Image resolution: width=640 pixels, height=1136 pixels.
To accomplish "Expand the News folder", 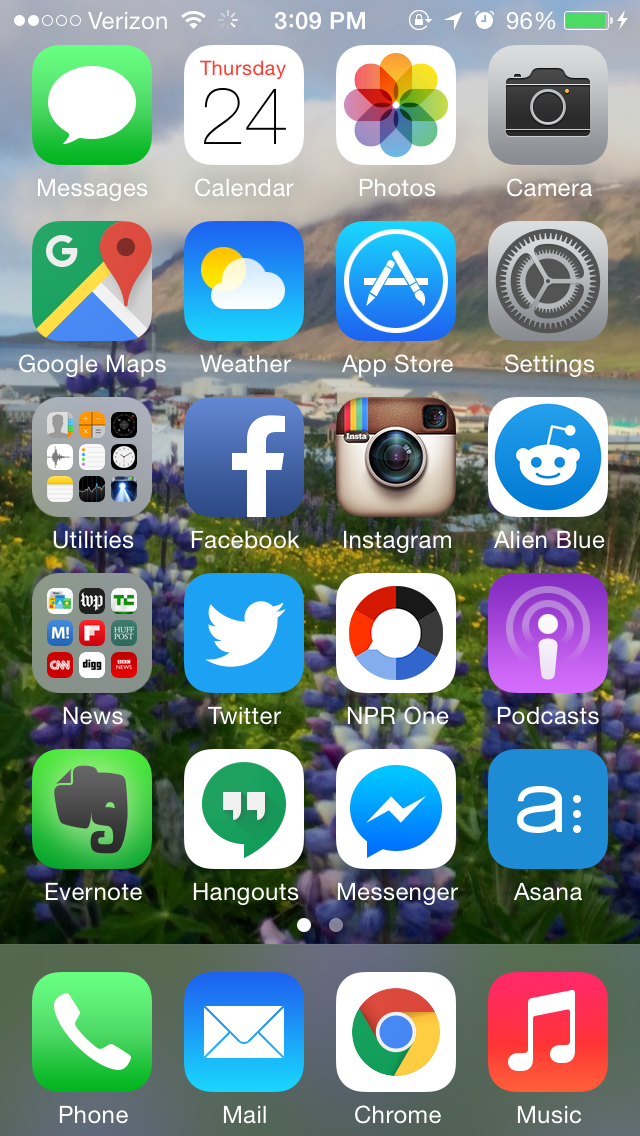I will tap(92, 633).
